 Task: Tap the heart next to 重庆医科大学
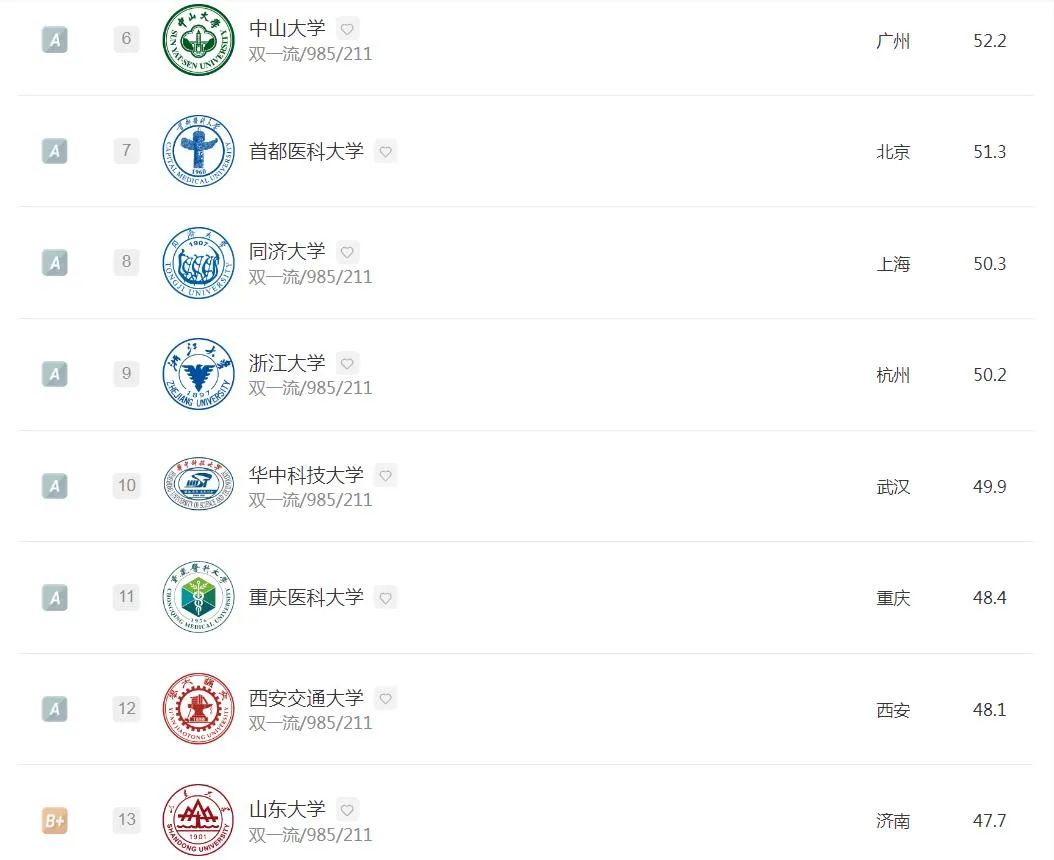386,598
